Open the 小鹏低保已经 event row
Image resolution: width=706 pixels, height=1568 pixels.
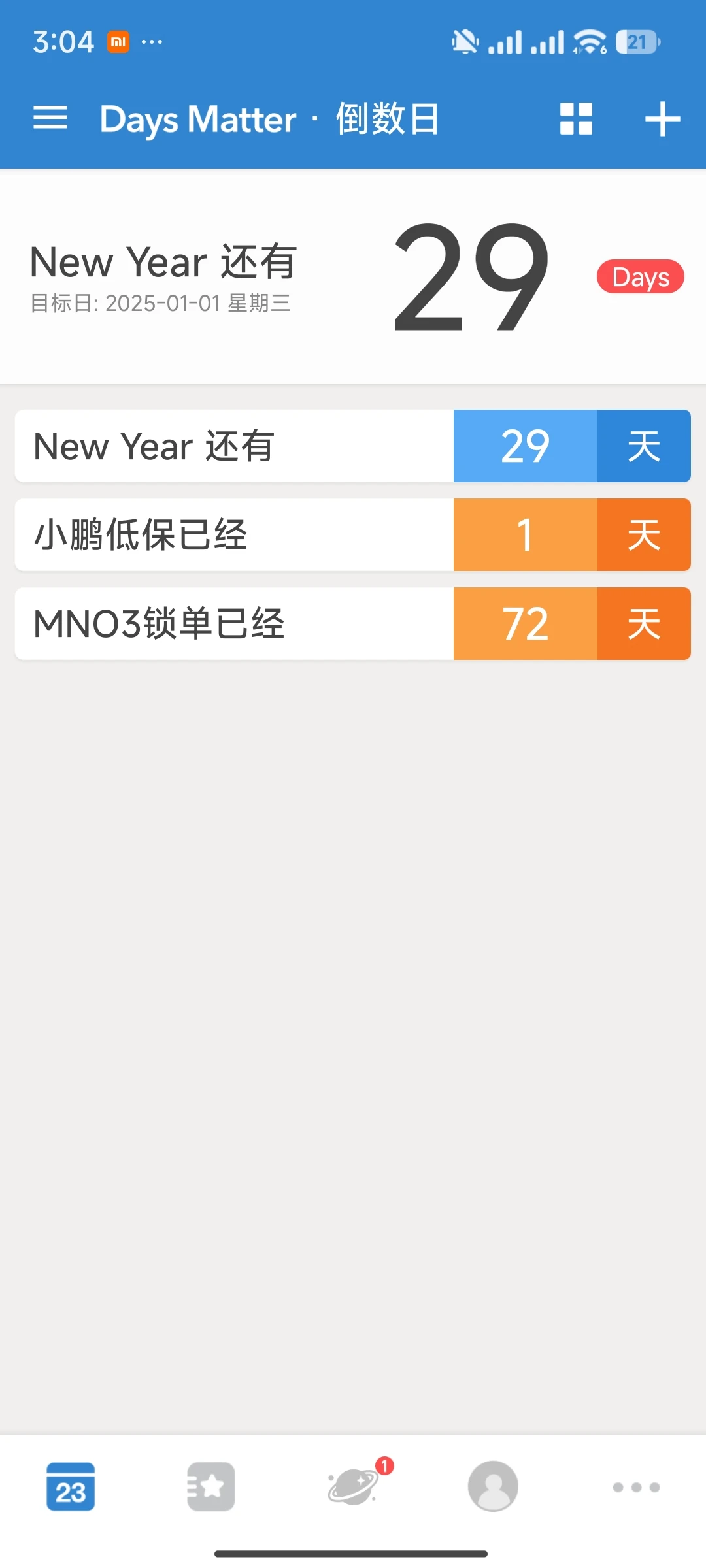click(353, 535)
